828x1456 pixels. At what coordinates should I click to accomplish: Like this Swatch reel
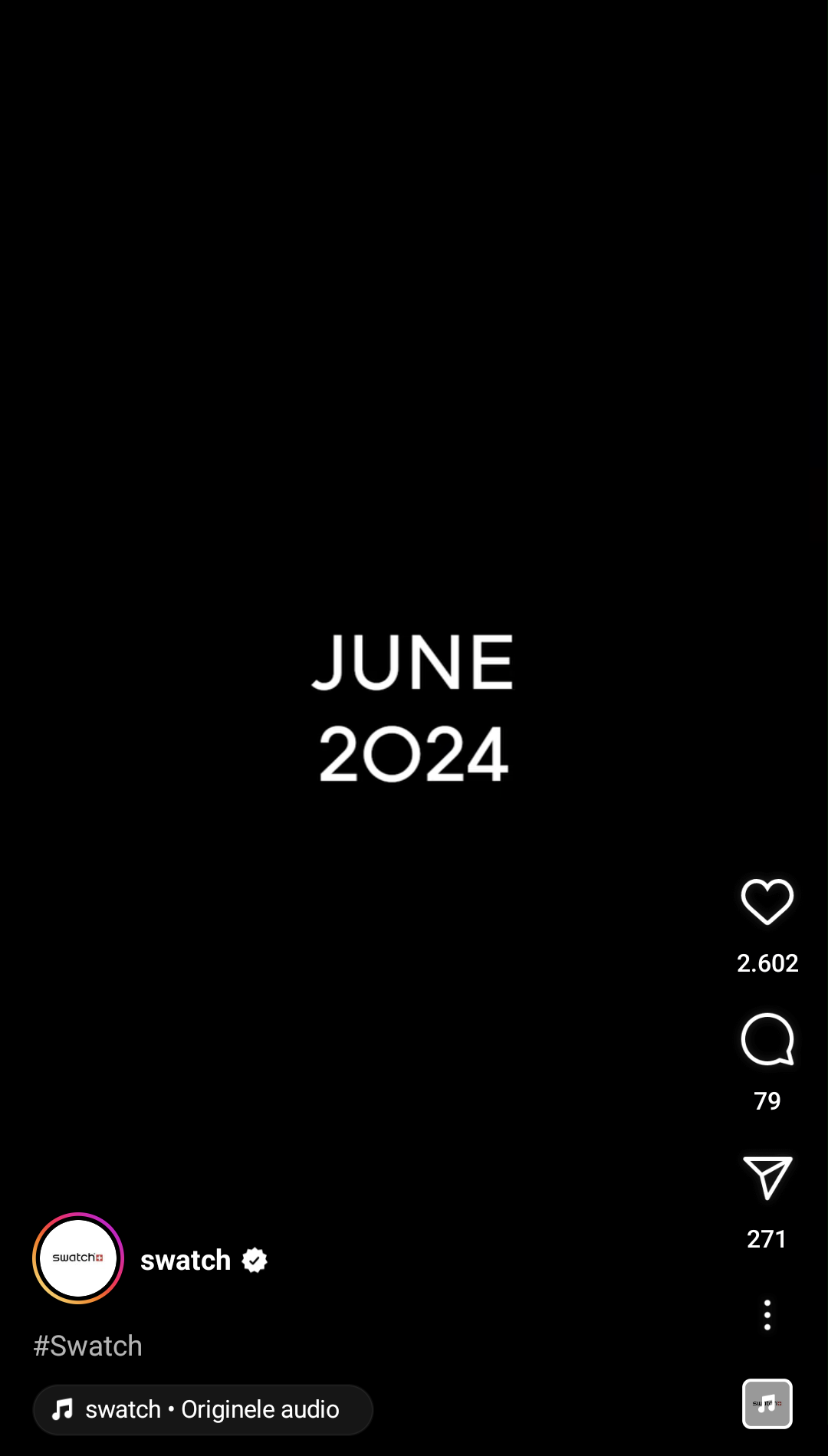(767, 901)
